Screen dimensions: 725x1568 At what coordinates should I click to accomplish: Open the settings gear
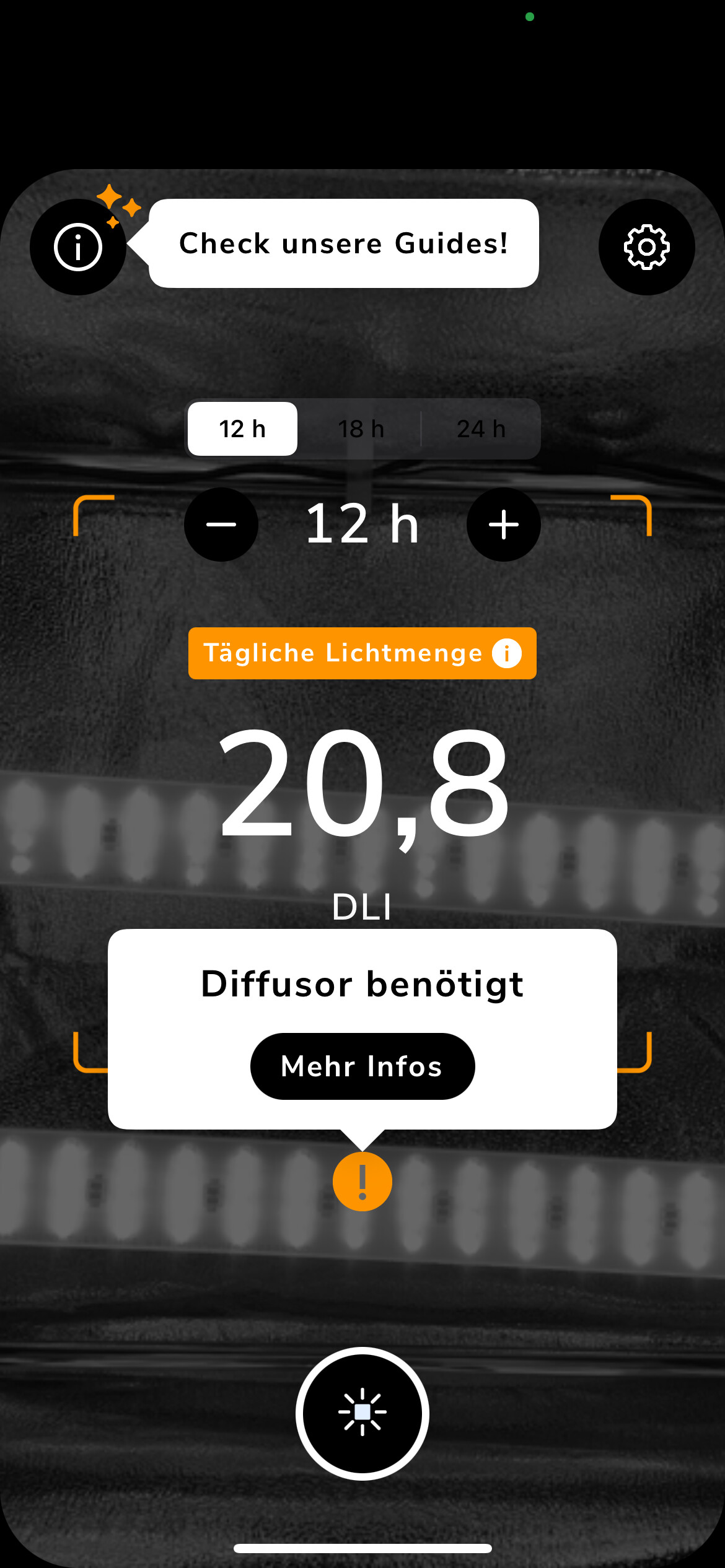click(646, 247)
